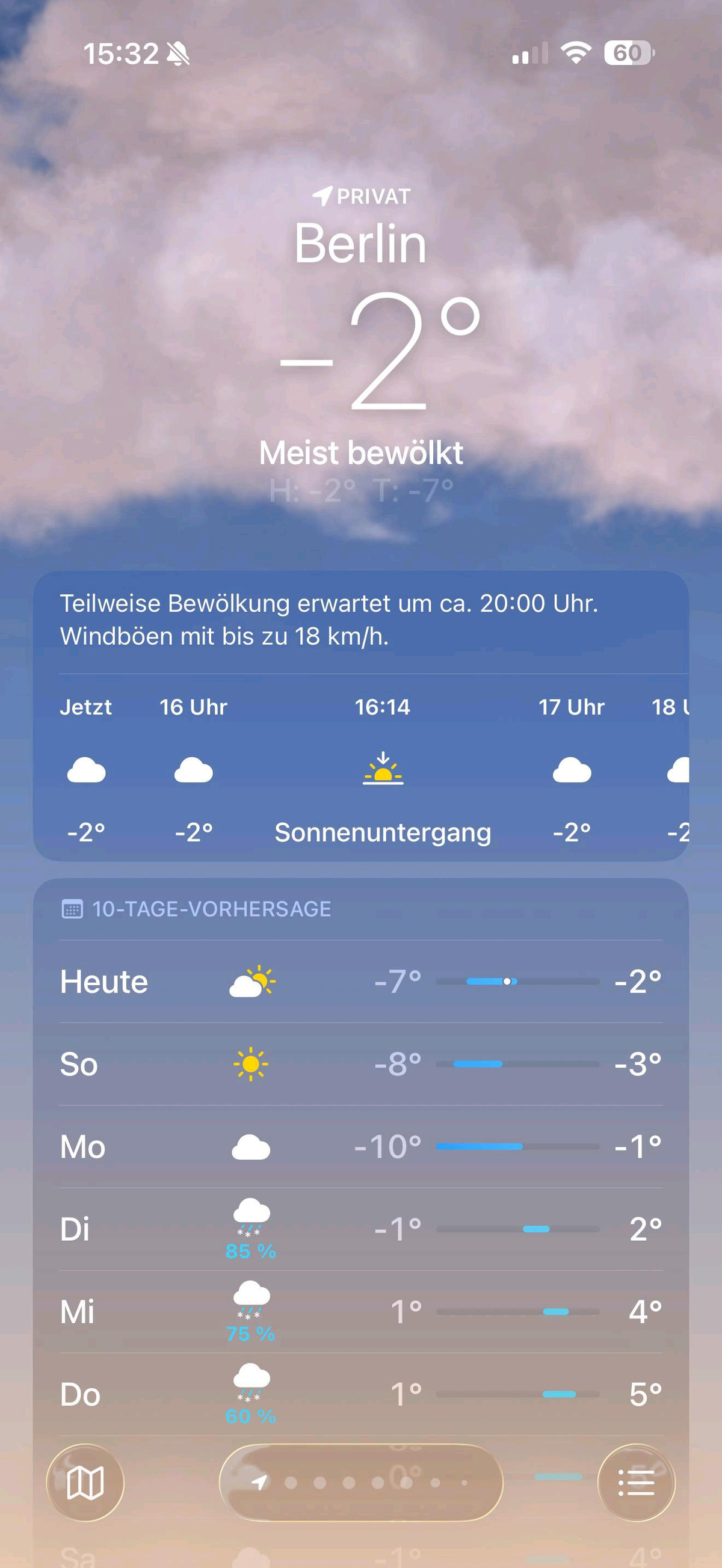Open Thursday's forecast row Do
Screen dimensions: 722x1568
[360, 1394]
